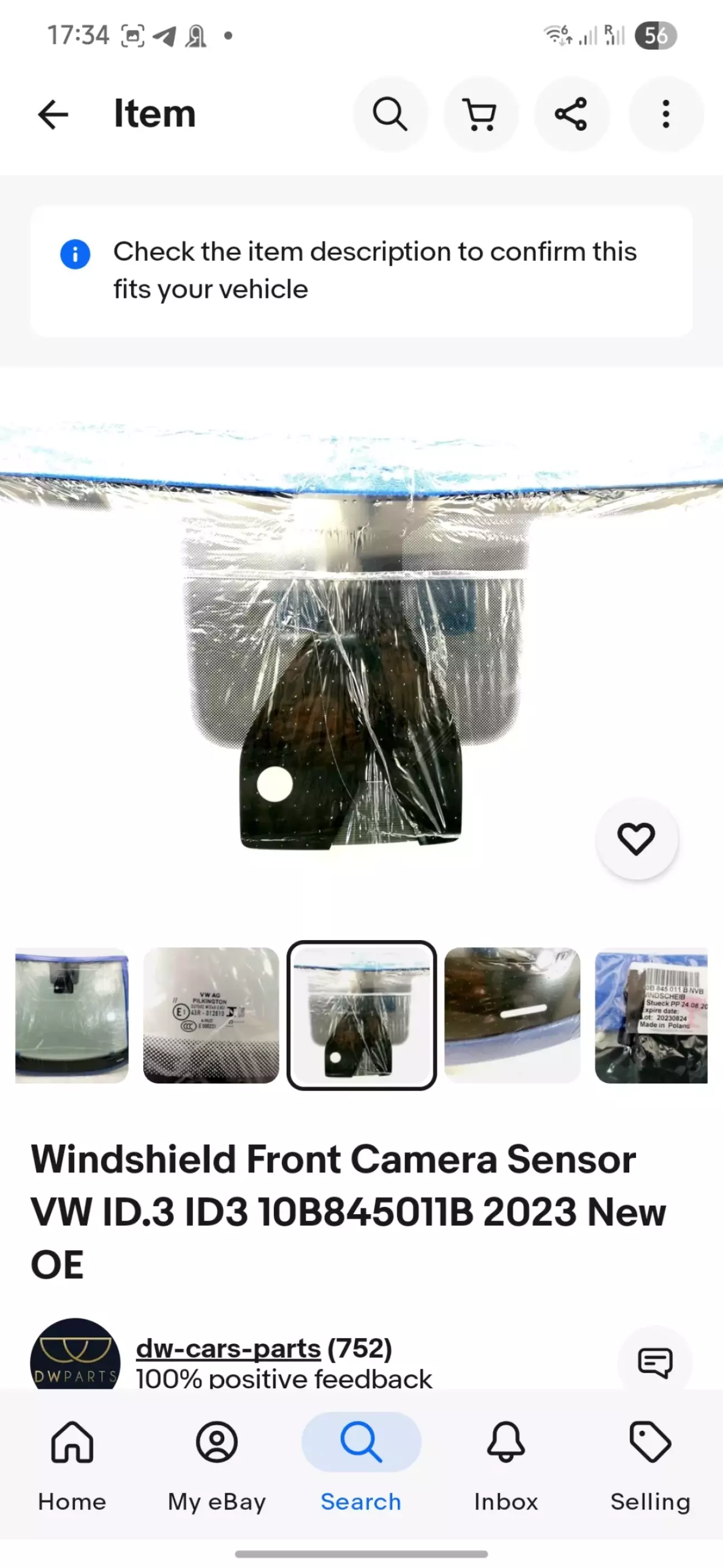Open search from the top bar
Viewport: 723px width, 1568px height.
[390, 114]
